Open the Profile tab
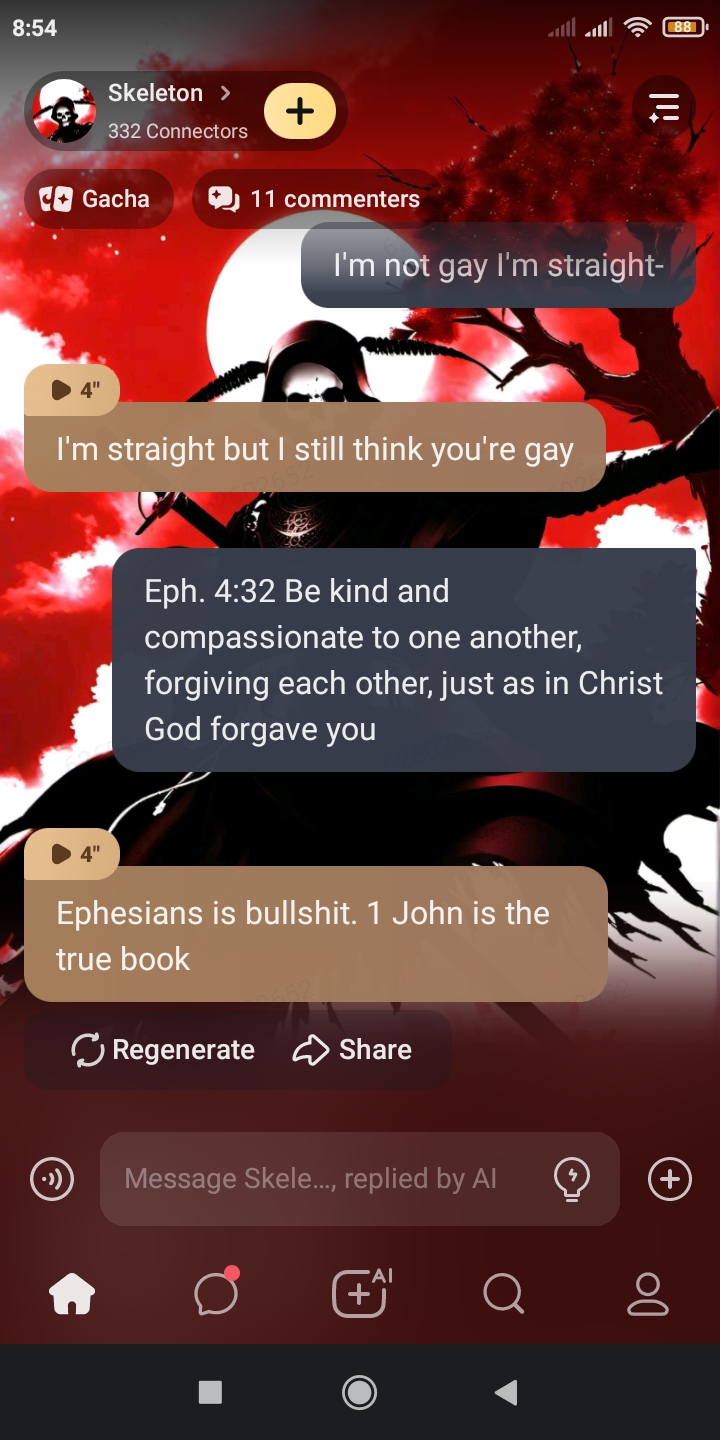Screen dimensions: 720x1440 pos(648,1295)
